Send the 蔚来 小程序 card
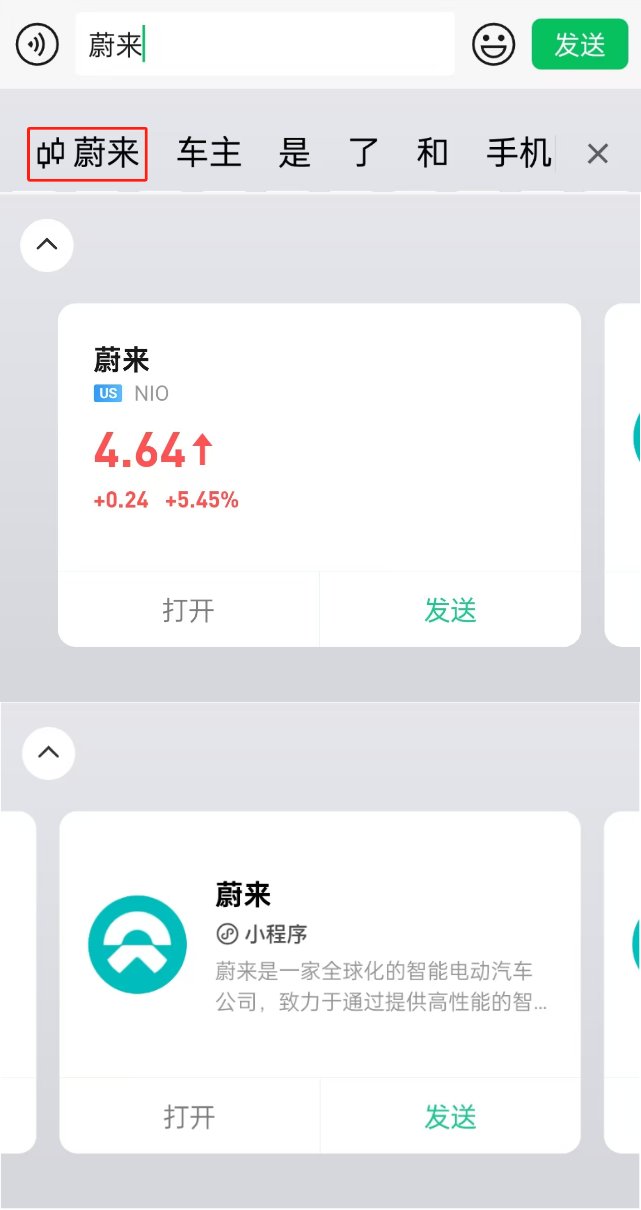The image size is (641, 1210). point(450,1116)
